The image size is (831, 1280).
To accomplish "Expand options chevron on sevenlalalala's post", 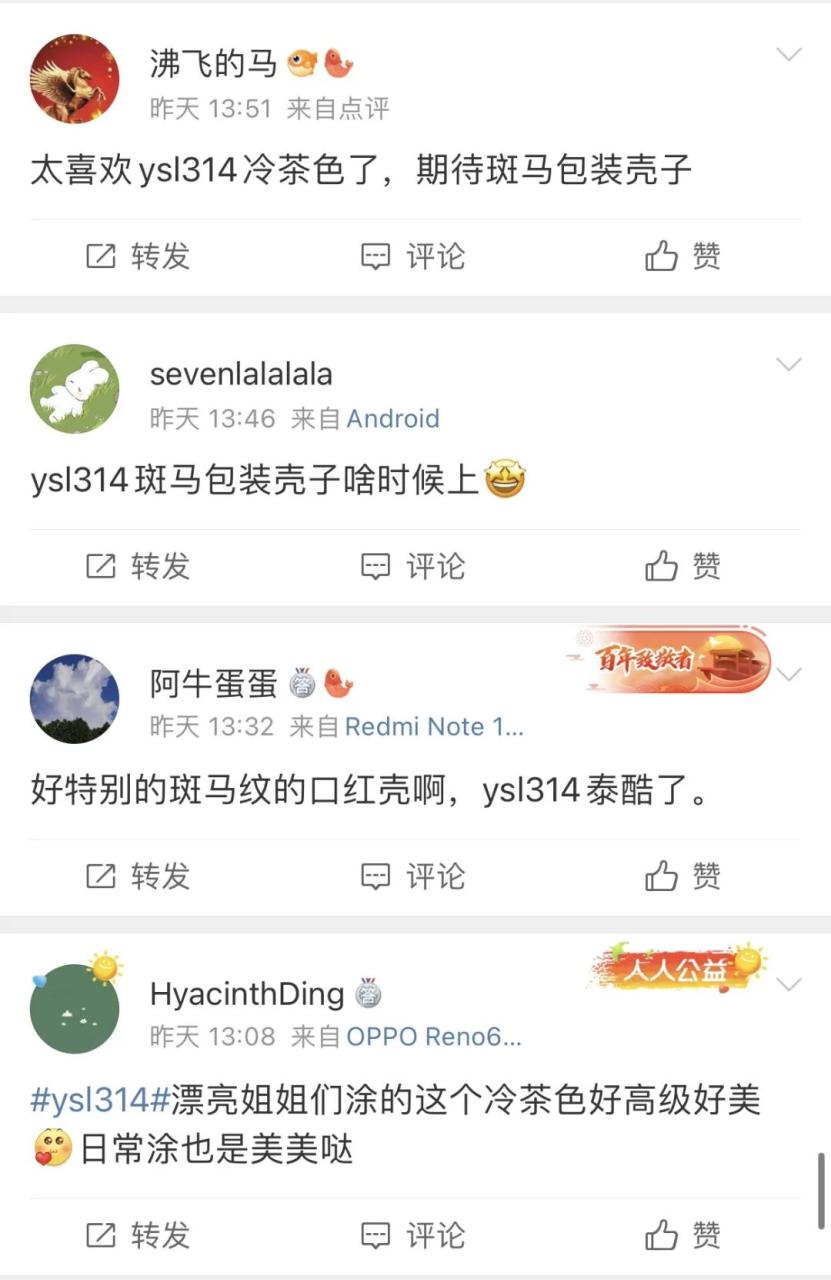I will (x=789, y=364).
